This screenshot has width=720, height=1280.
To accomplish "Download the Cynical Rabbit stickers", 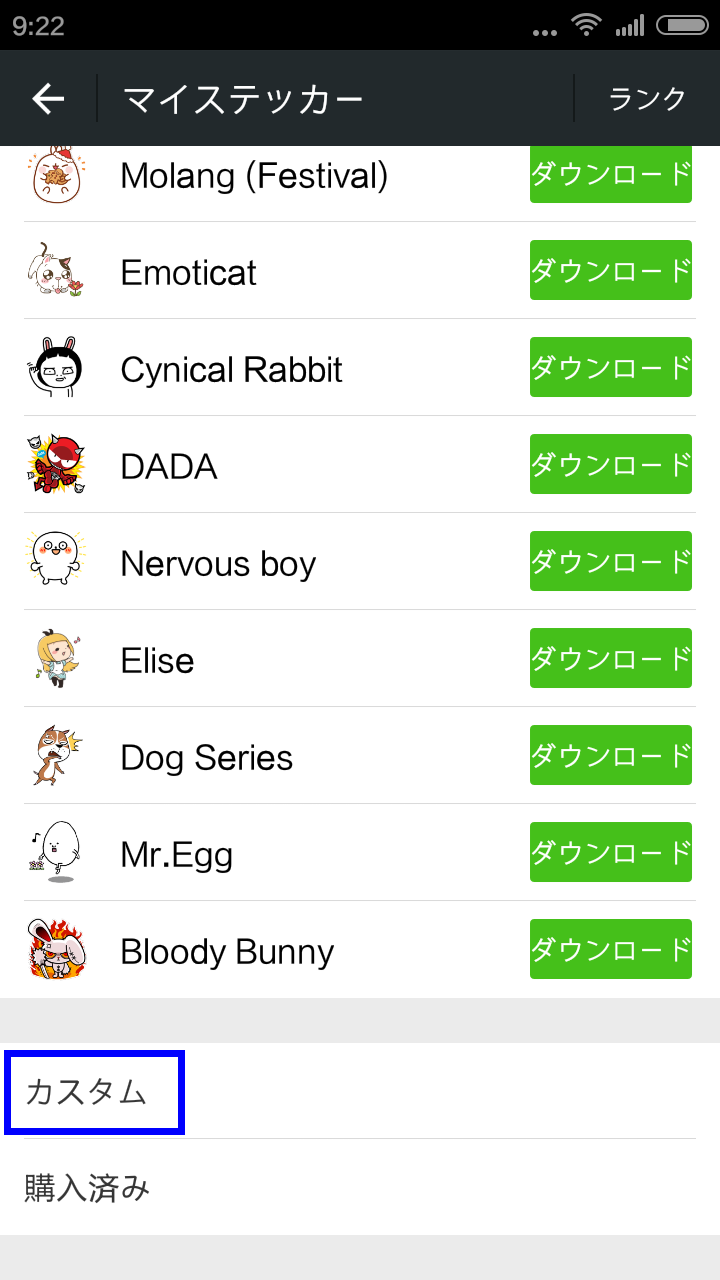I will (x=611, y=367).
